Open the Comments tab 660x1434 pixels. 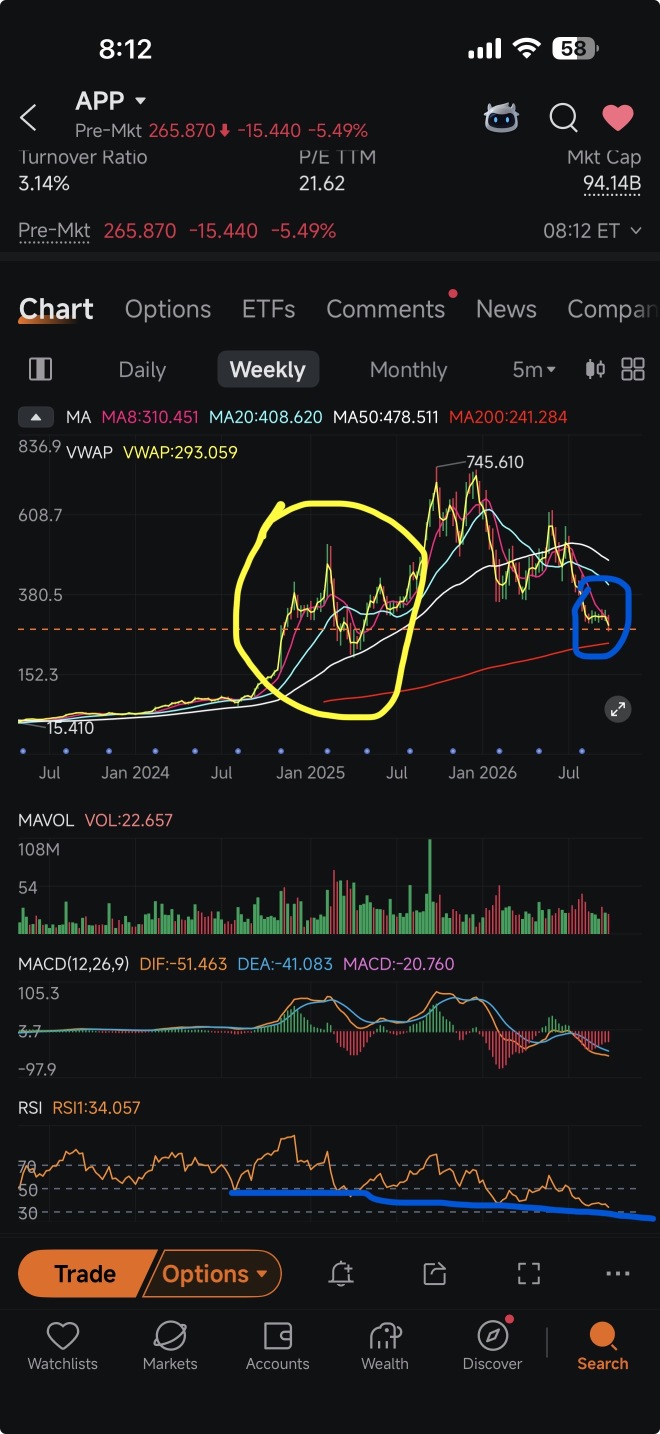coord(386,309)
